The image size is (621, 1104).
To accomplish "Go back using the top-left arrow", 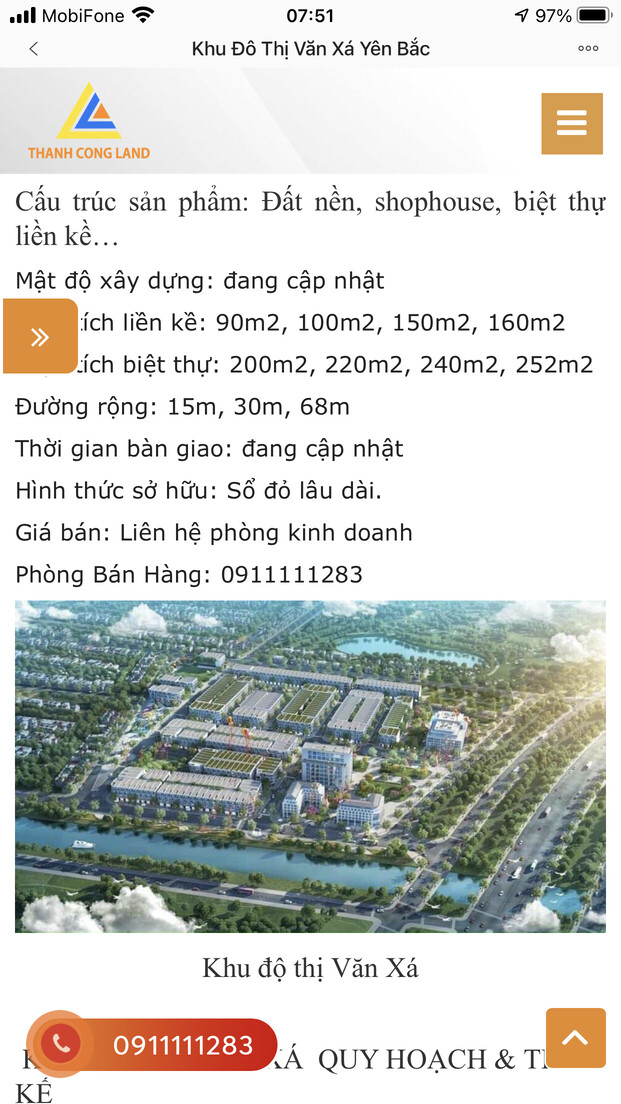I will [x=34, y=48].
